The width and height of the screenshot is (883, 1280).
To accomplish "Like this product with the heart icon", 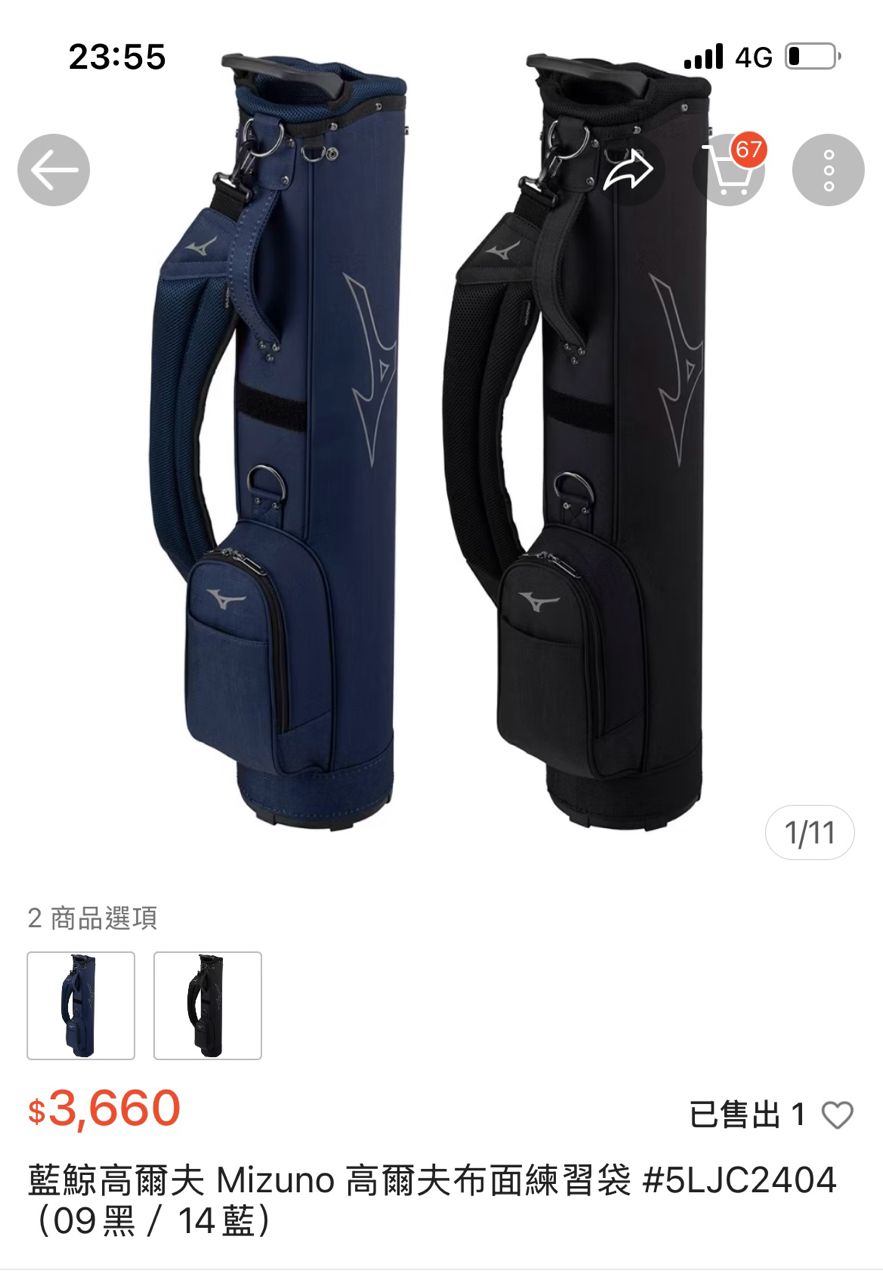I will 837,1115.
